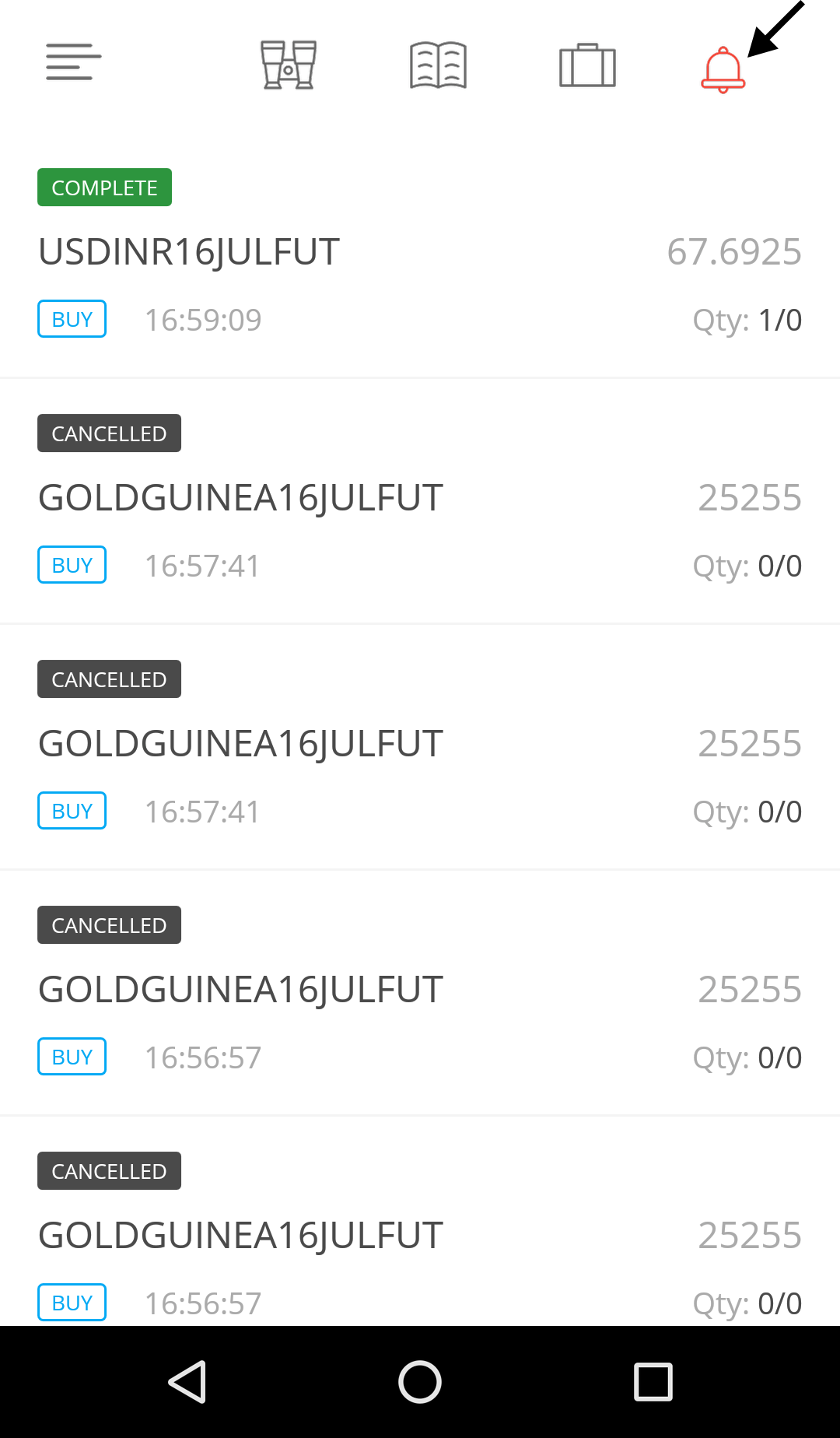Open the completed USDINR16JULFUT order
This screenshot has height=1438, width=840.
pos(420,256)
